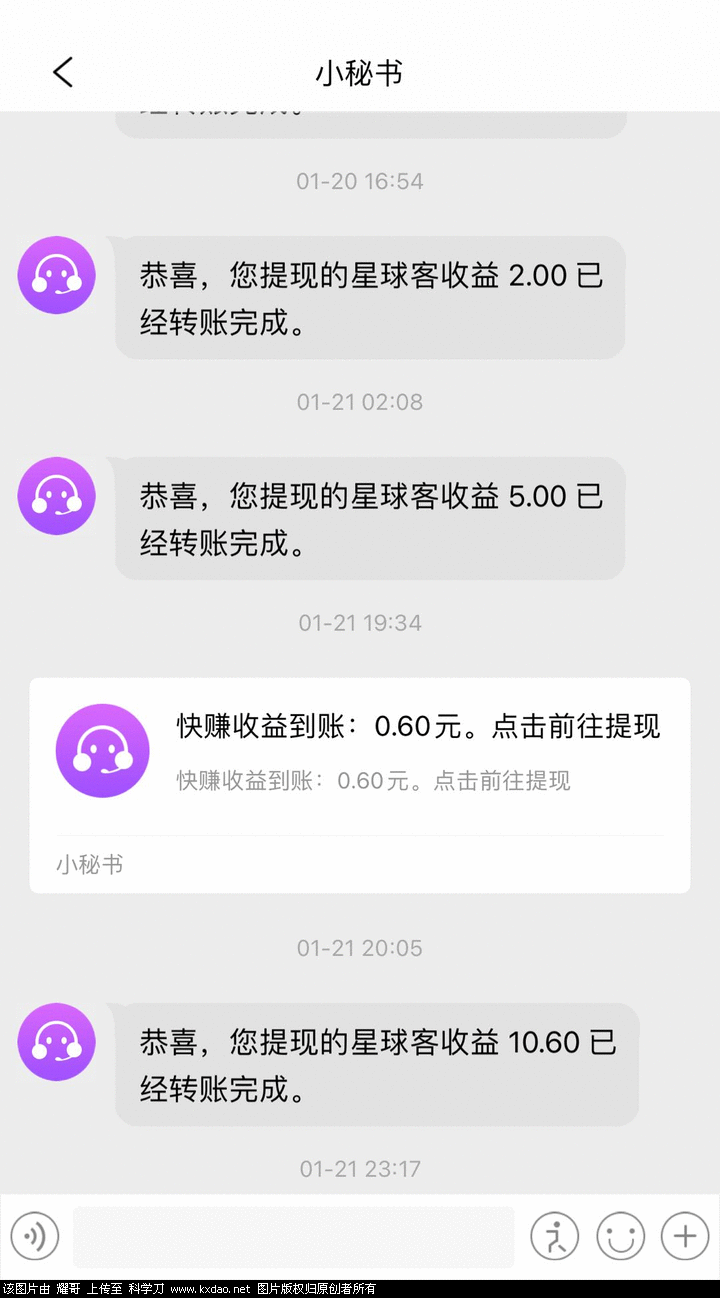This screenshot has height=1298, width=720.
Task: Switch to voice input with the sound-wave icon
Action: click(x=34, y=1236)
